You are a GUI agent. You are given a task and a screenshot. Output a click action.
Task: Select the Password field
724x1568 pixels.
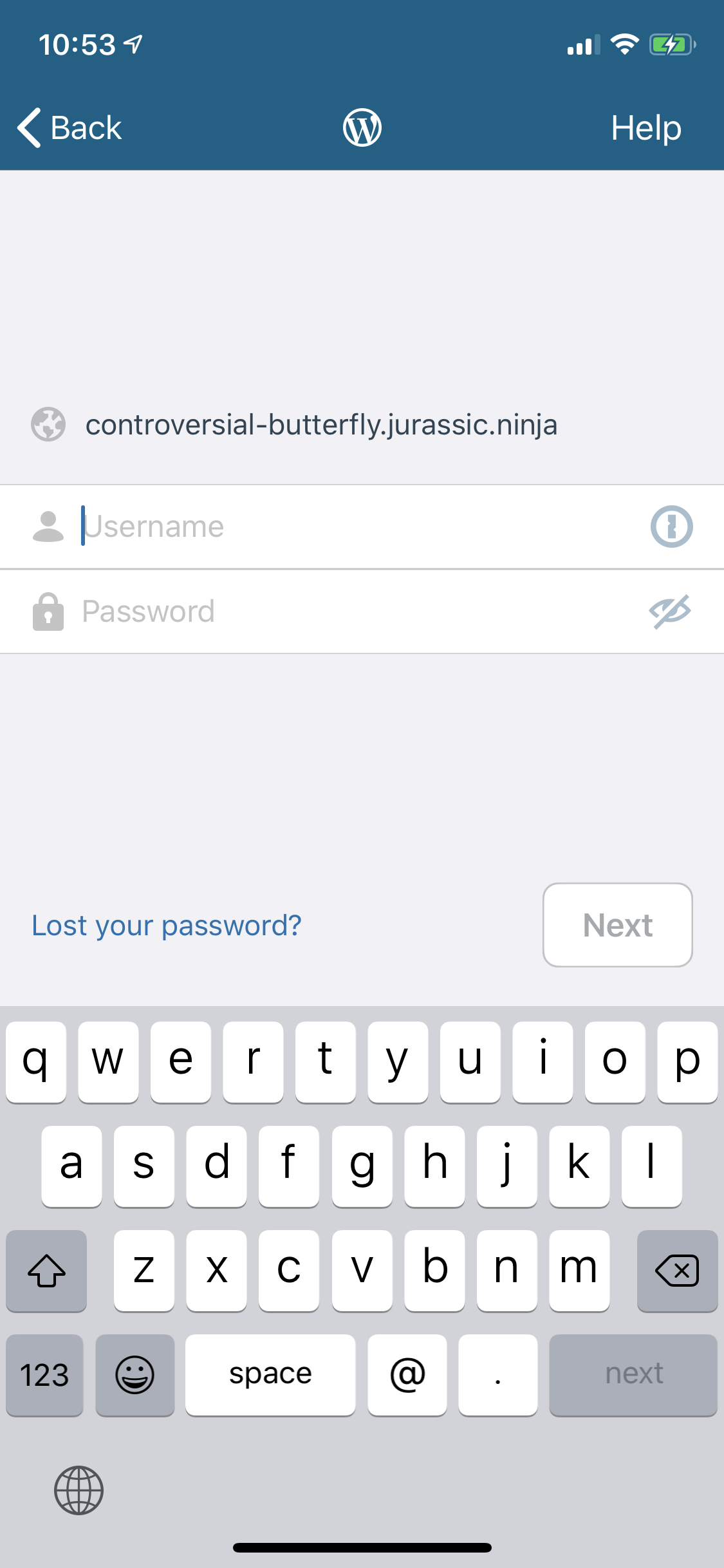(x=362, y=611)
